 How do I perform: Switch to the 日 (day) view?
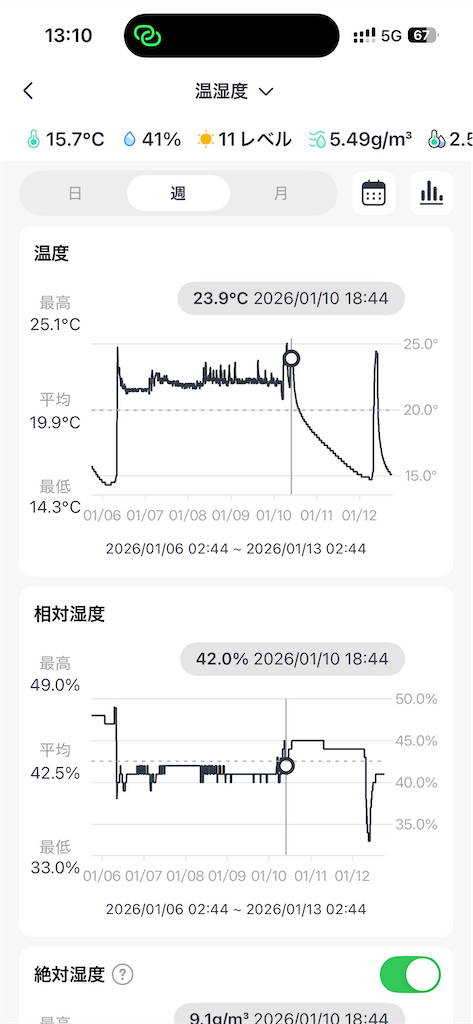pyautogui.click(x=75, y=193)
